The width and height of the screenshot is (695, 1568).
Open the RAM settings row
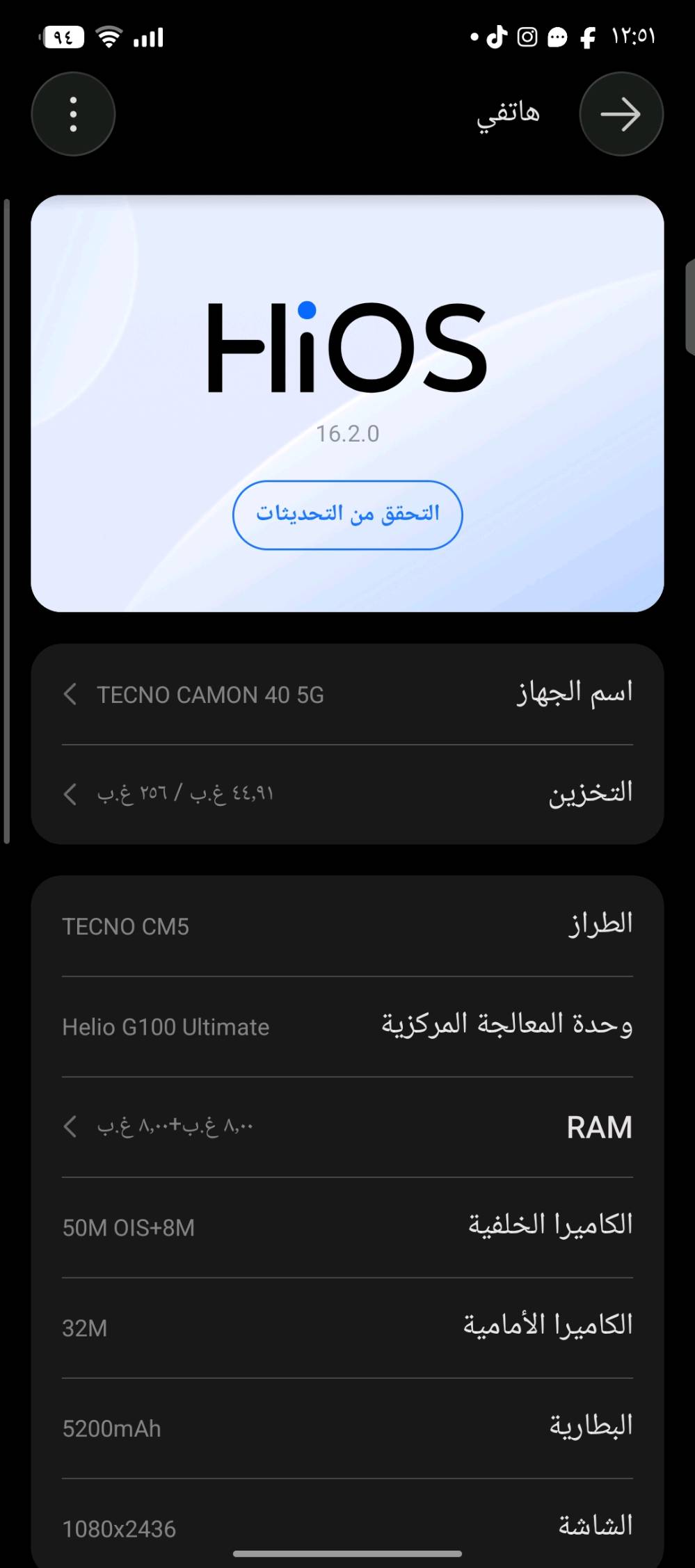click(347, 1127)
